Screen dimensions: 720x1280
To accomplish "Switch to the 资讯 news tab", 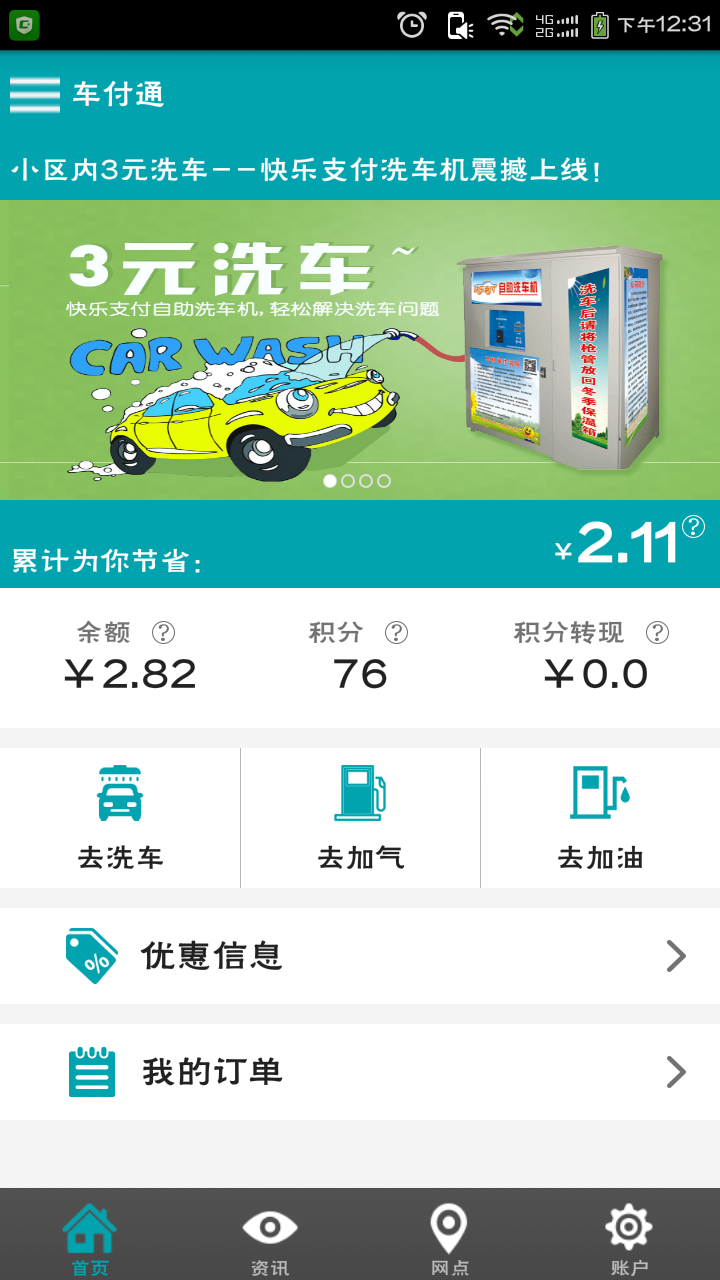I will pyautogui.click(x=270, y=1238).
